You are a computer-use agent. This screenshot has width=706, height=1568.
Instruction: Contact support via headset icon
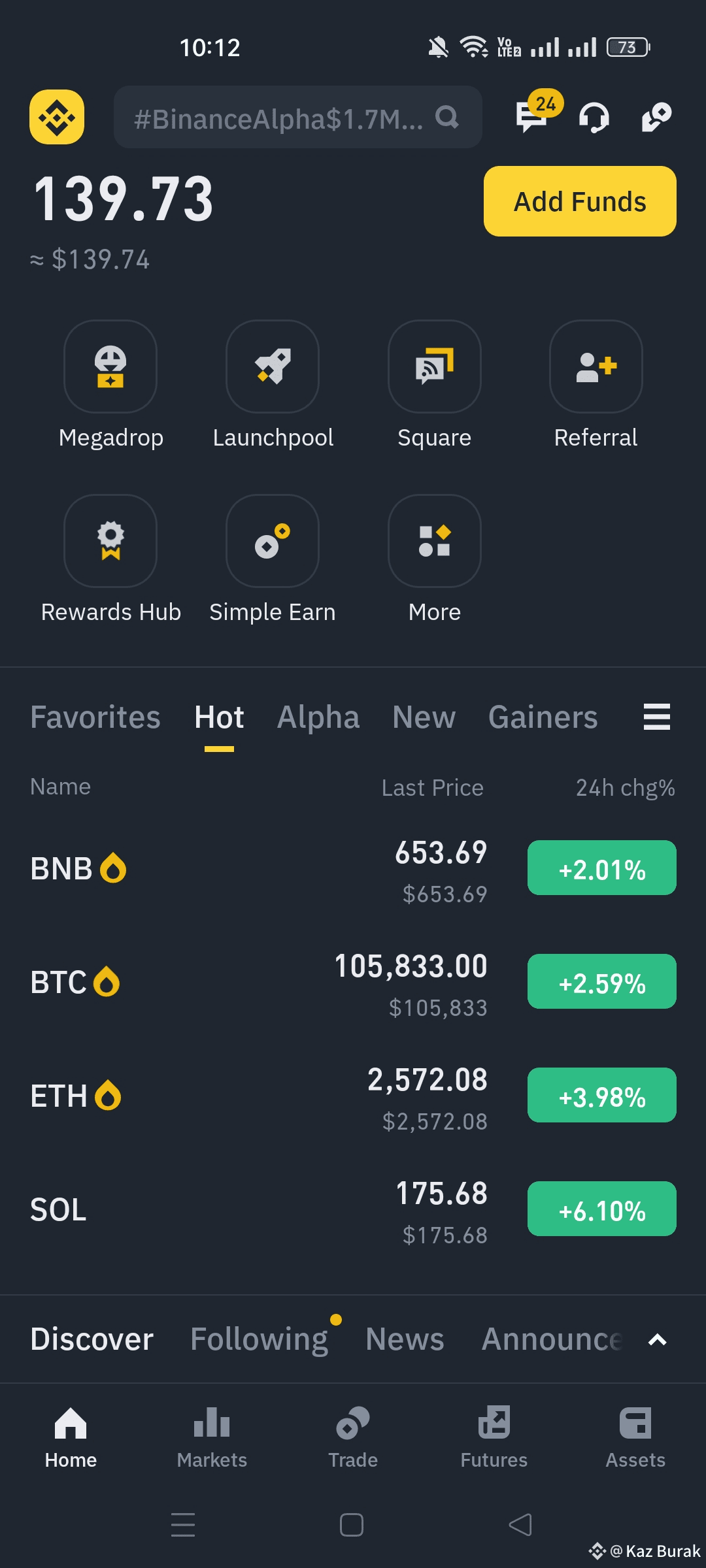pos(594,118)
